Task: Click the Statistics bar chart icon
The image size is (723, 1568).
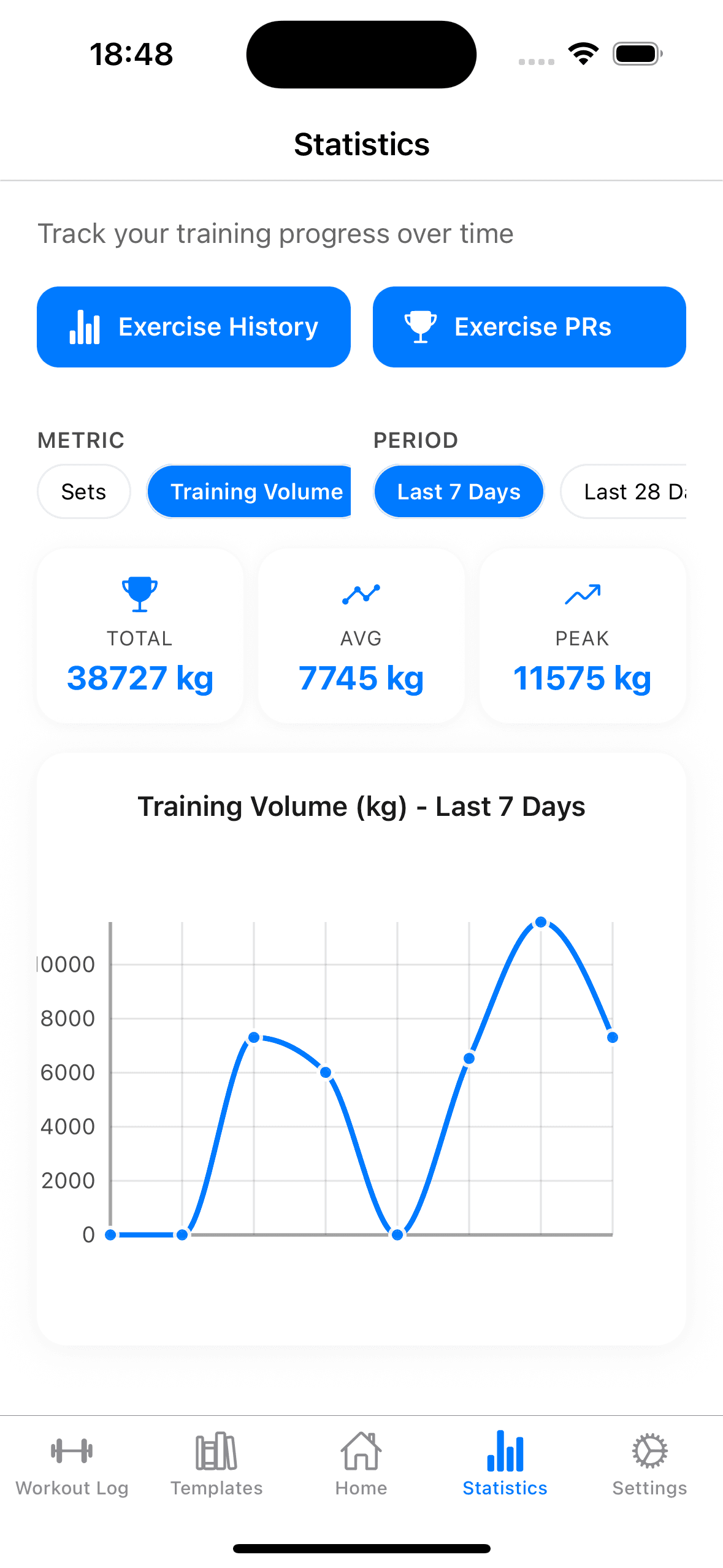Action: (504, 1453)
